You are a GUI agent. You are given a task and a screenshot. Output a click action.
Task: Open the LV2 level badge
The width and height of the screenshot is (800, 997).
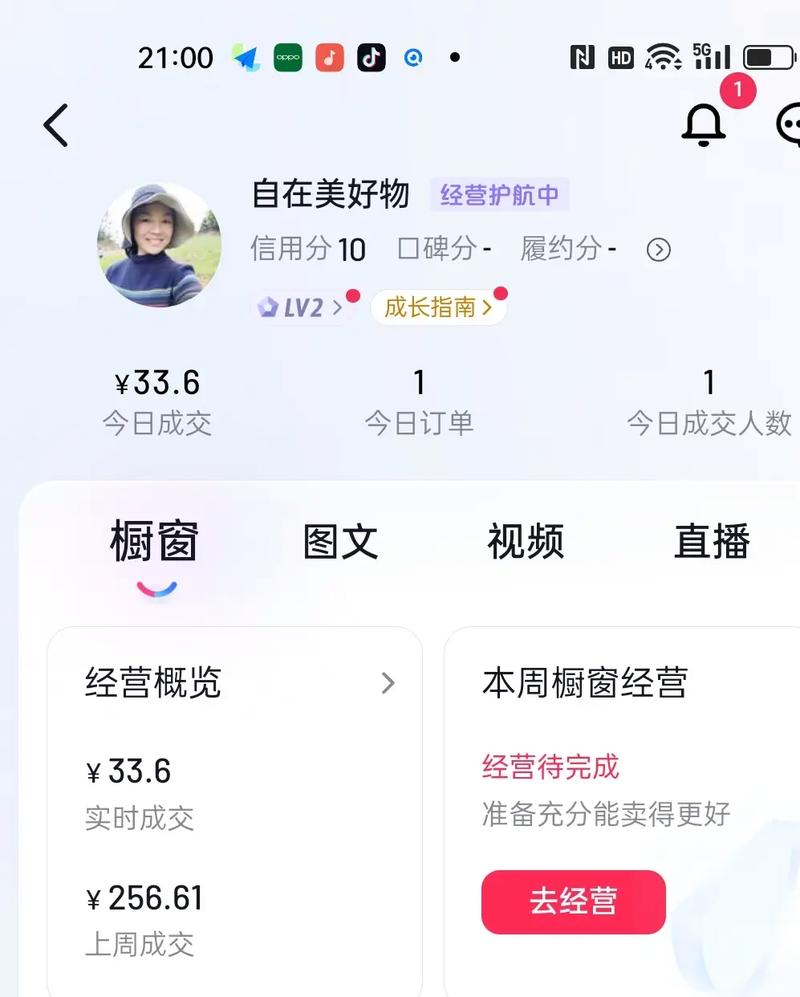(300, 308)
